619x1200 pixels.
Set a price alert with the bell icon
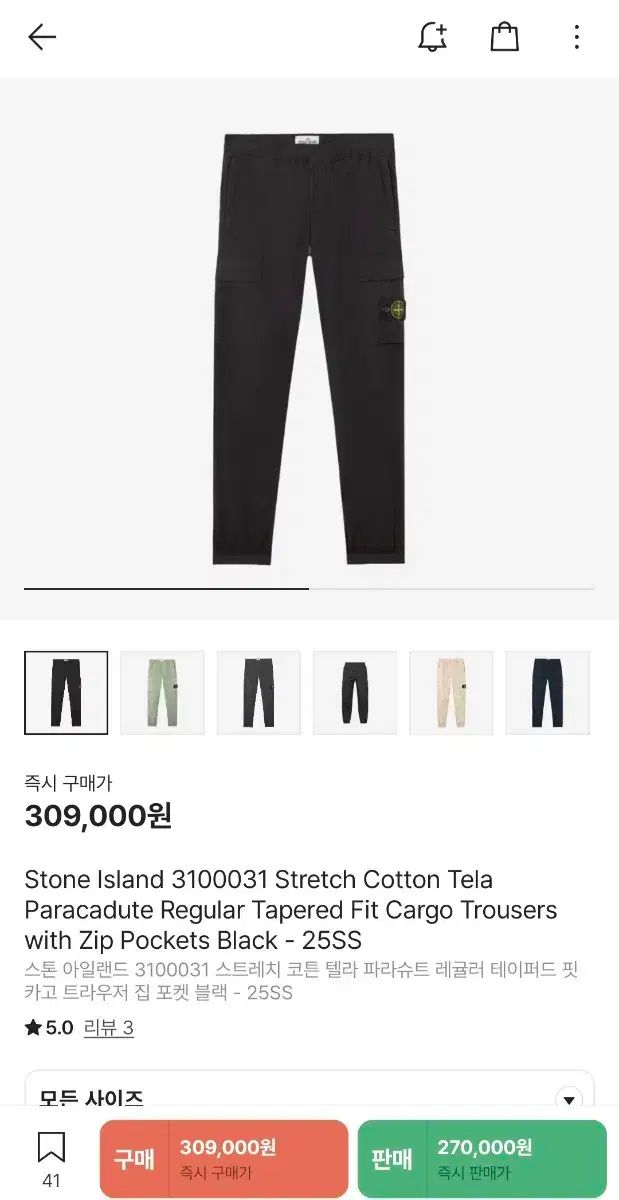click(x=432, y=38)
